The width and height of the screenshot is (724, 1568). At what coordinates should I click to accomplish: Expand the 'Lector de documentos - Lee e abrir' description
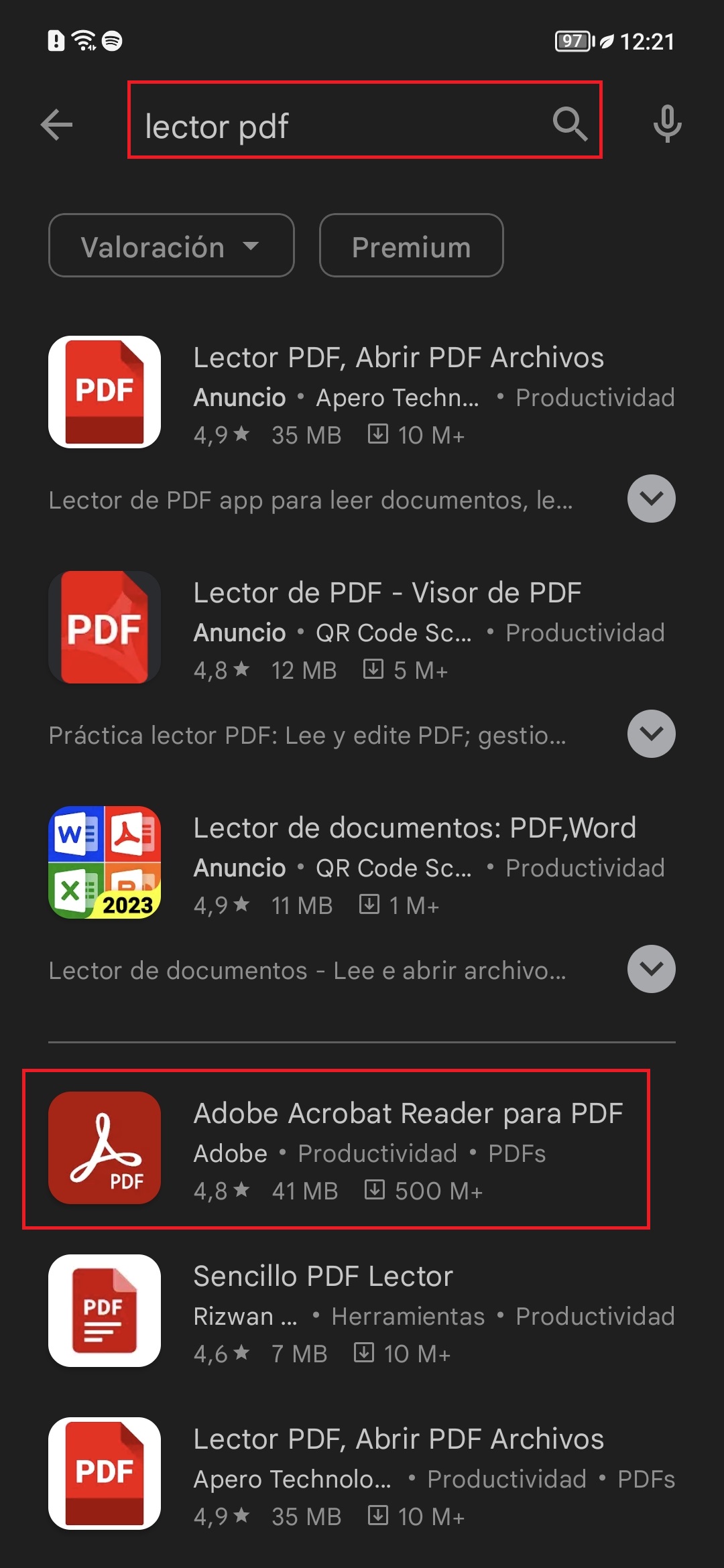point(651,969)
